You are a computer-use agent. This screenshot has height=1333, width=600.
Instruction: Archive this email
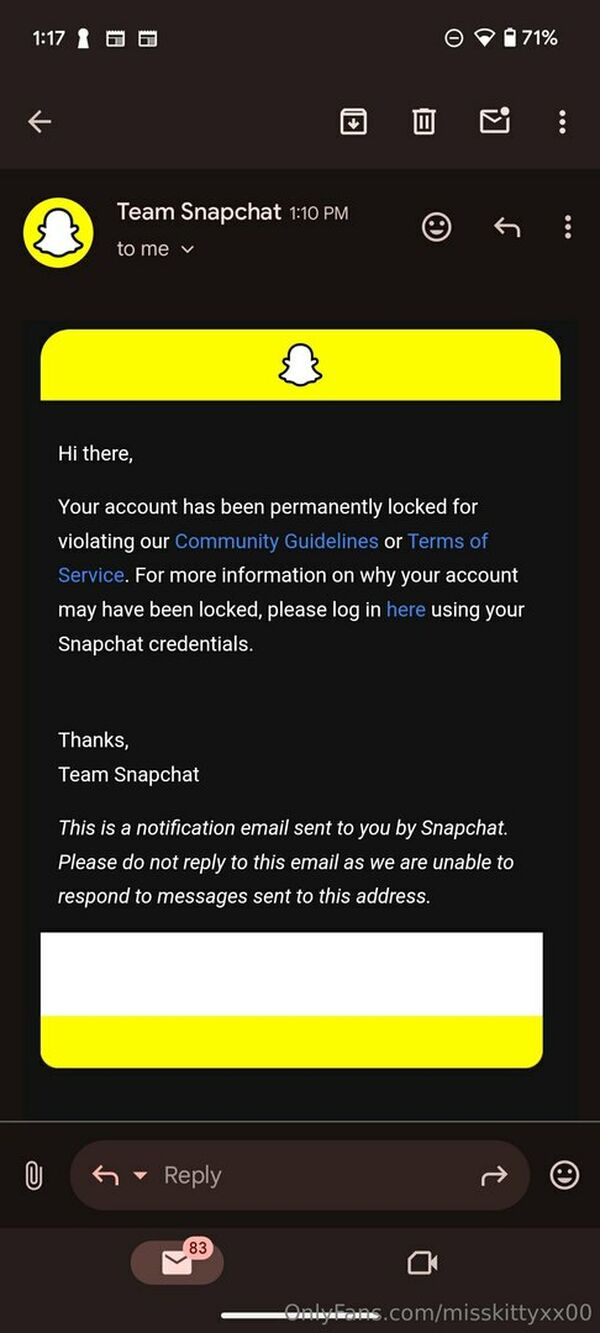pos(353,122)
